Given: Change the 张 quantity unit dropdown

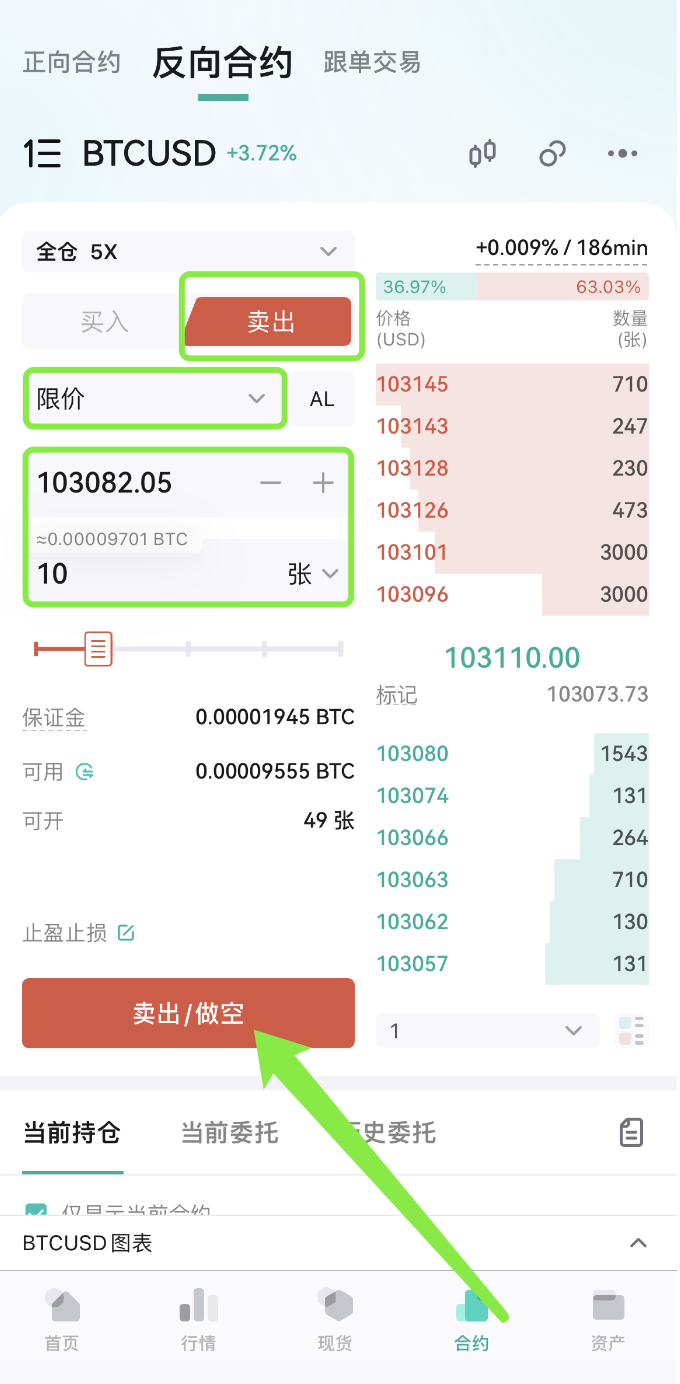Looking at the screenshot, I should (x=314, y=574).
